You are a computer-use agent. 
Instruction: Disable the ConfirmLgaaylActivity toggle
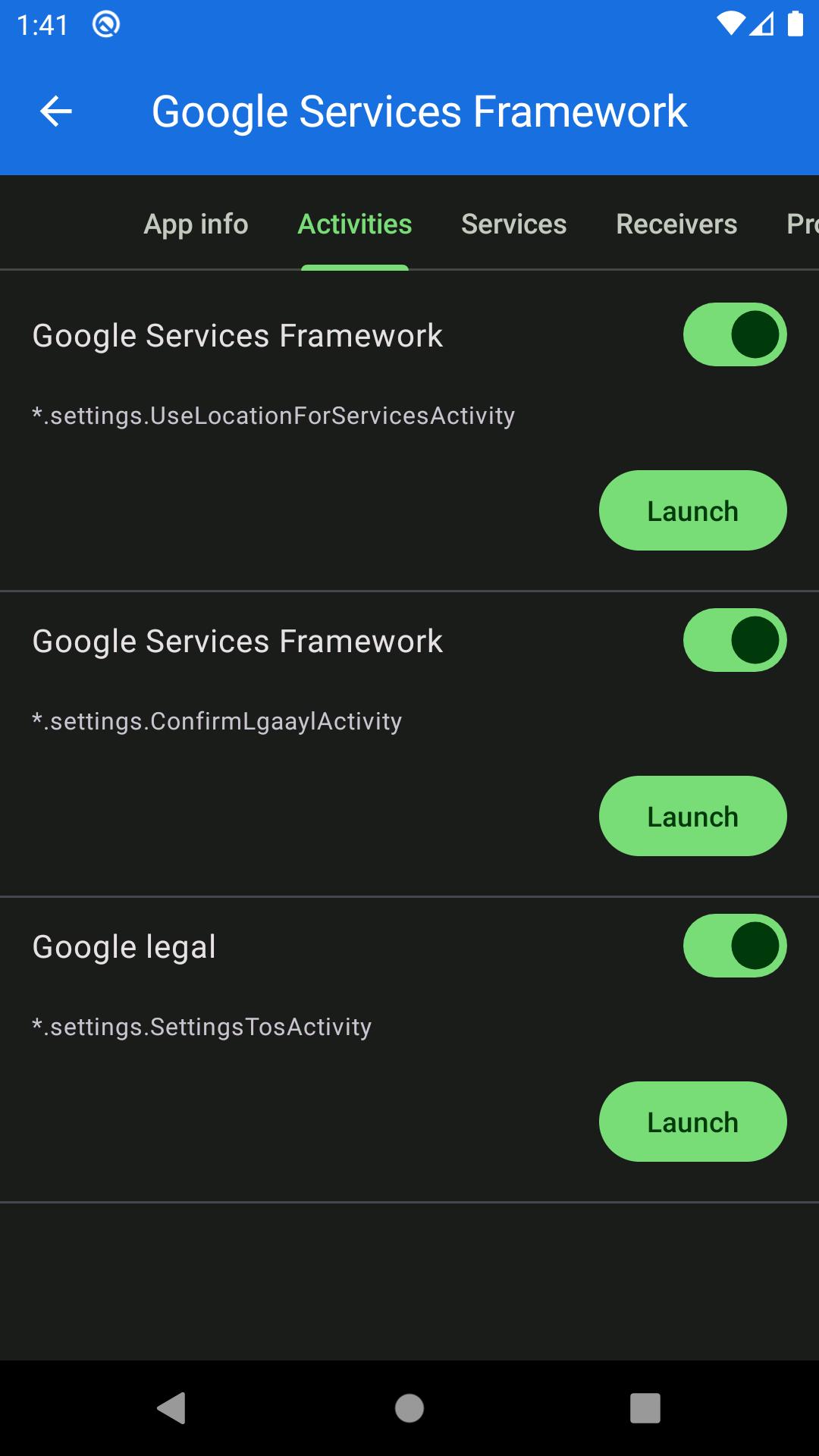click(733, 640)
